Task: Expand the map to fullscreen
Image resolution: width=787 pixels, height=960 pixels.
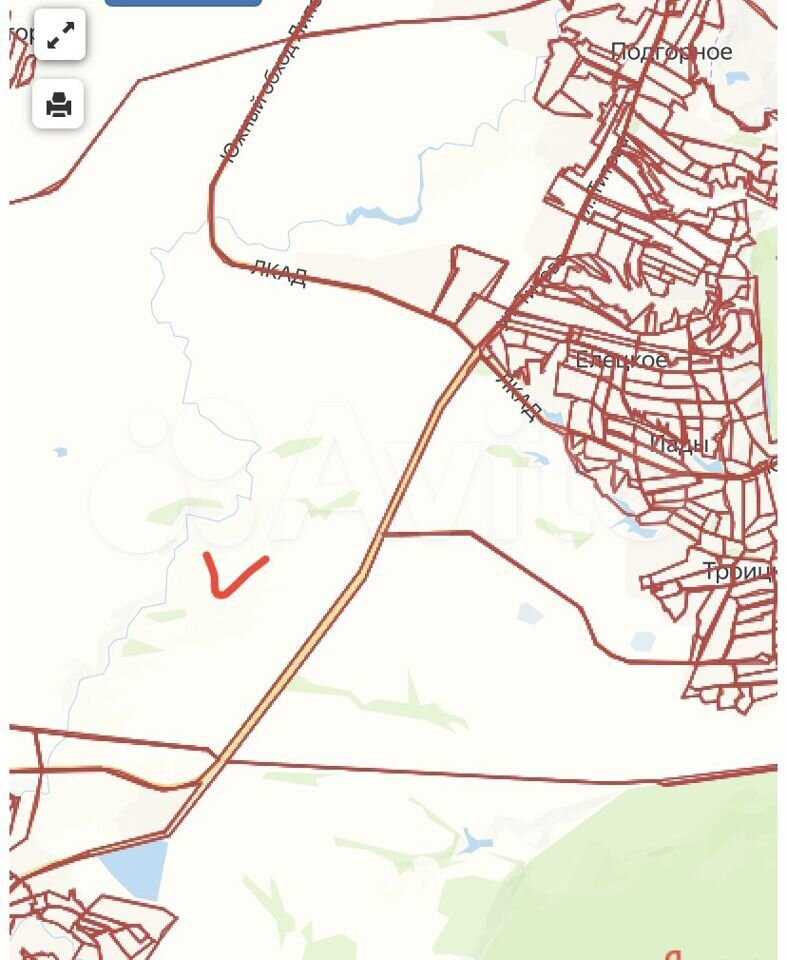Action: click(60, 35)
